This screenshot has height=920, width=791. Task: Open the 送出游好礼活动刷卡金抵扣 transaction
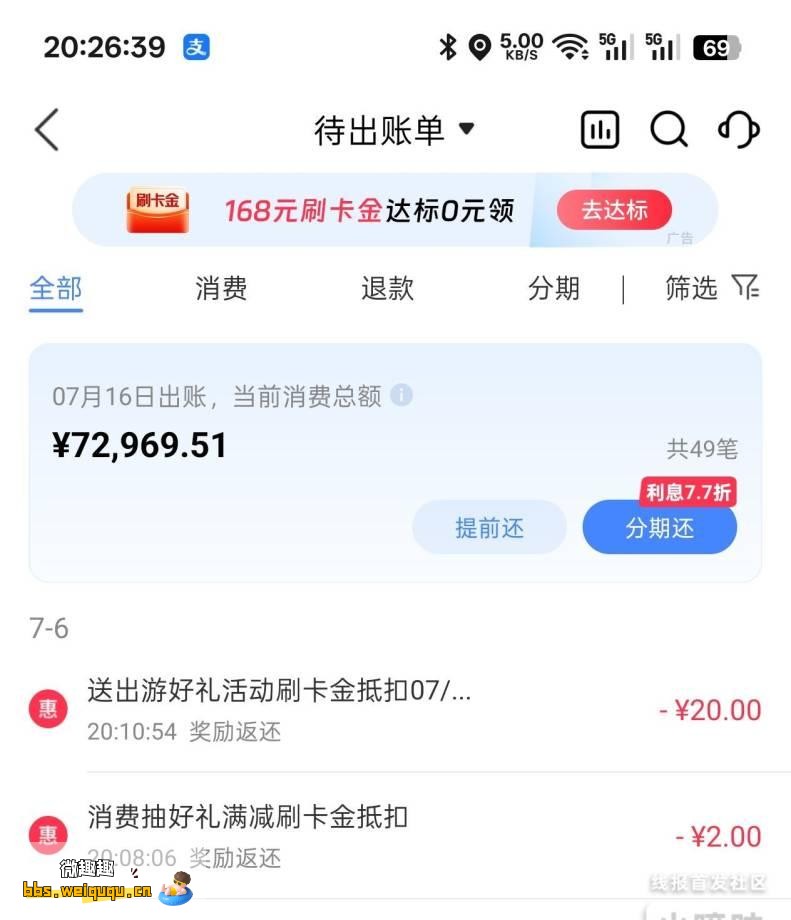tap(400, 710)
